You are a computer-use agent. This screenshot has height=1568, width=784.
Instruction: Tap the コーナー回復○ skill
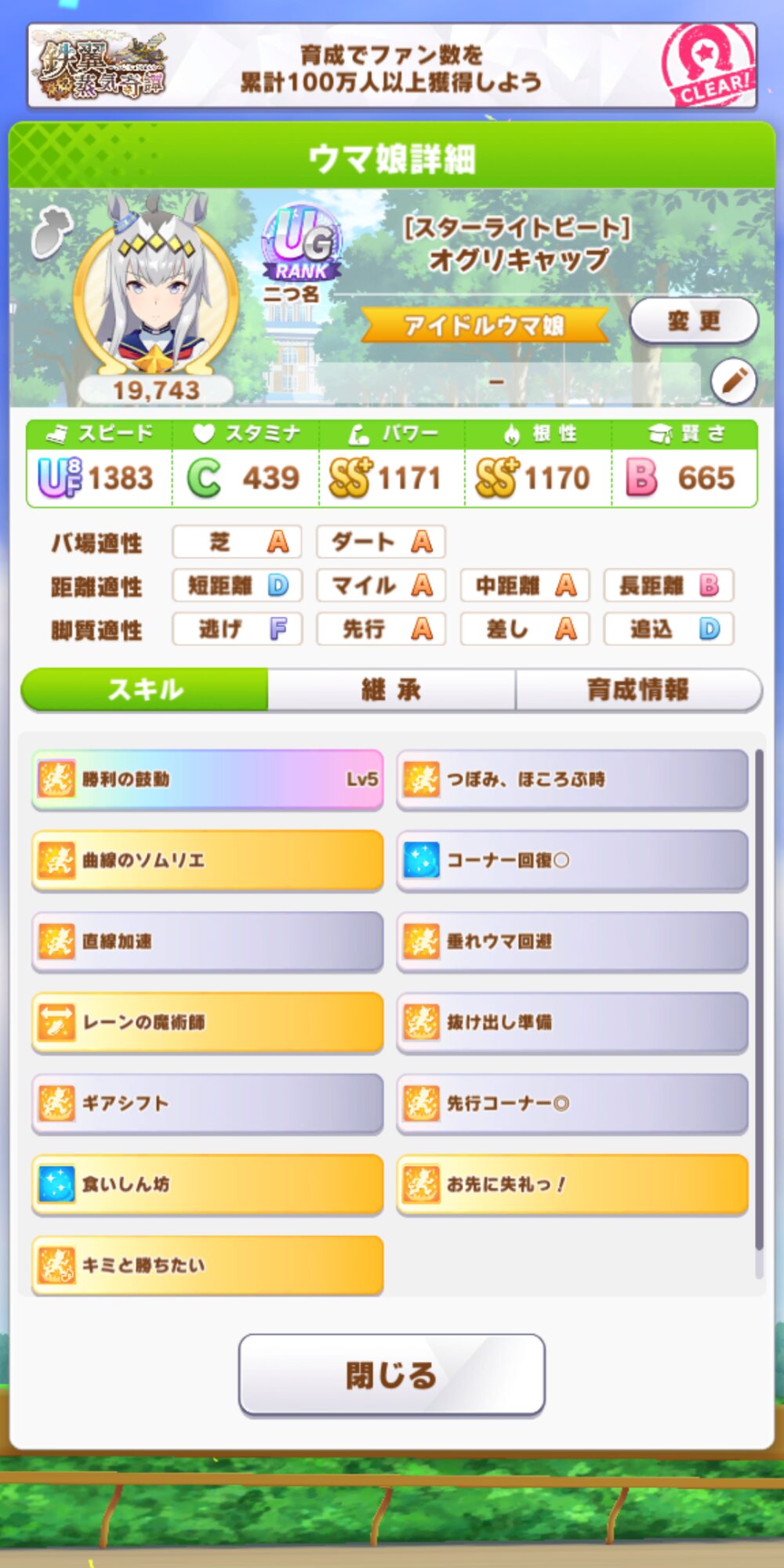coord(572,860)
